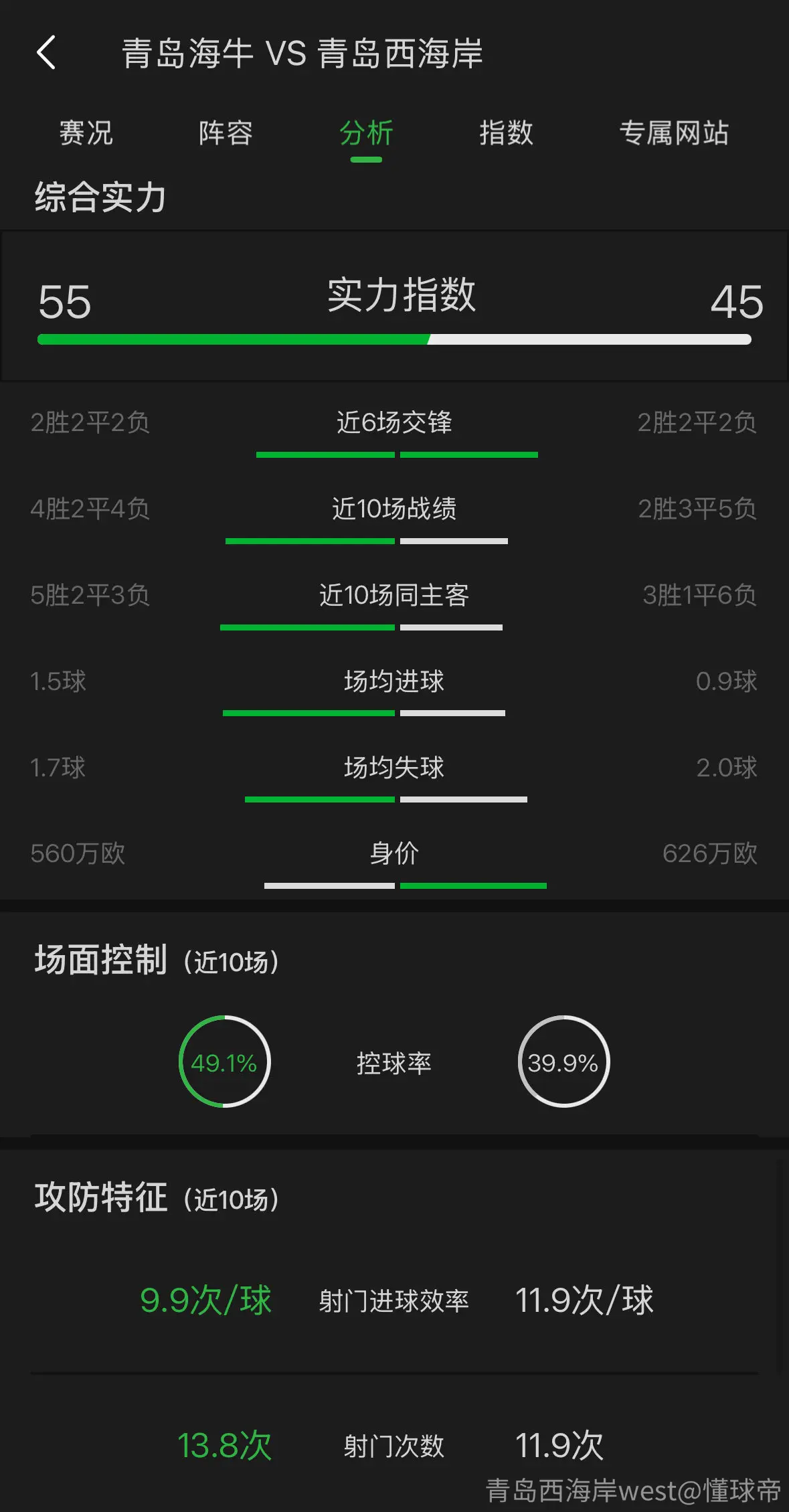
Task: Open the 专属网站 tab
Action: pos(674,133)
